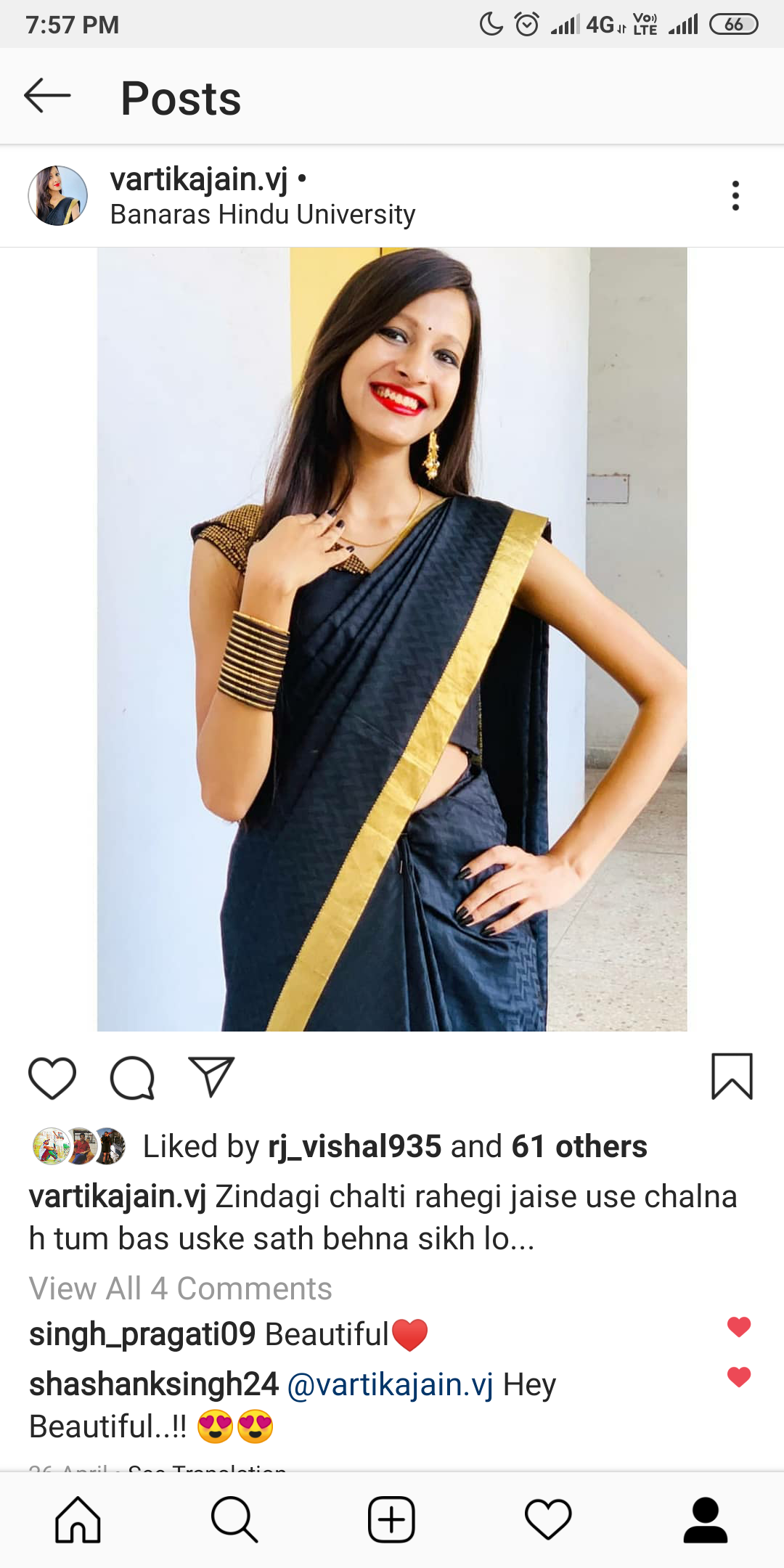The width and height of the screenshot is (784, 1568).
Task: Open the Banaras Hindu University location
Action: tap(262, 215)
